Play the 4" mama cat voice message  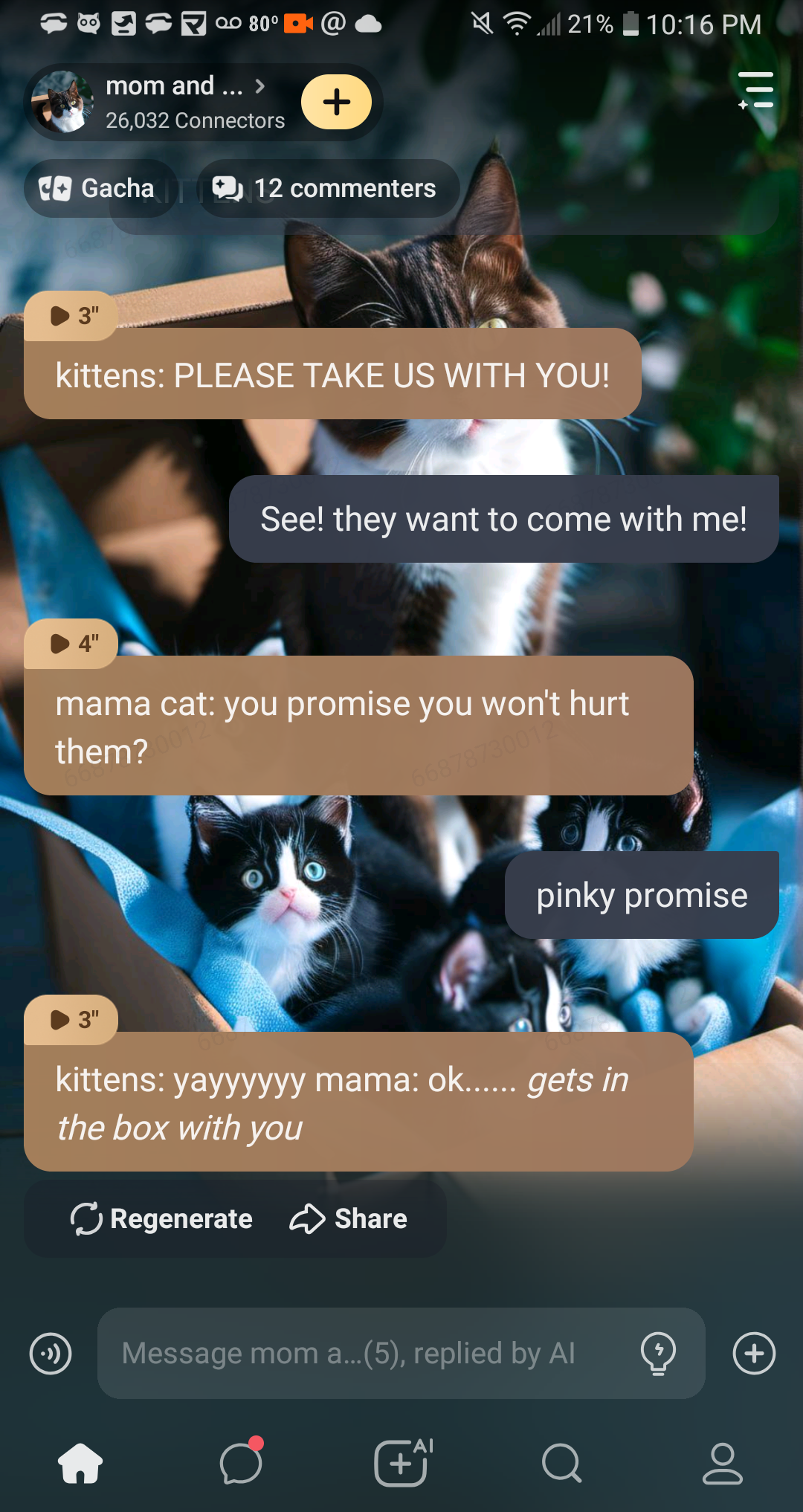(72, 644)
